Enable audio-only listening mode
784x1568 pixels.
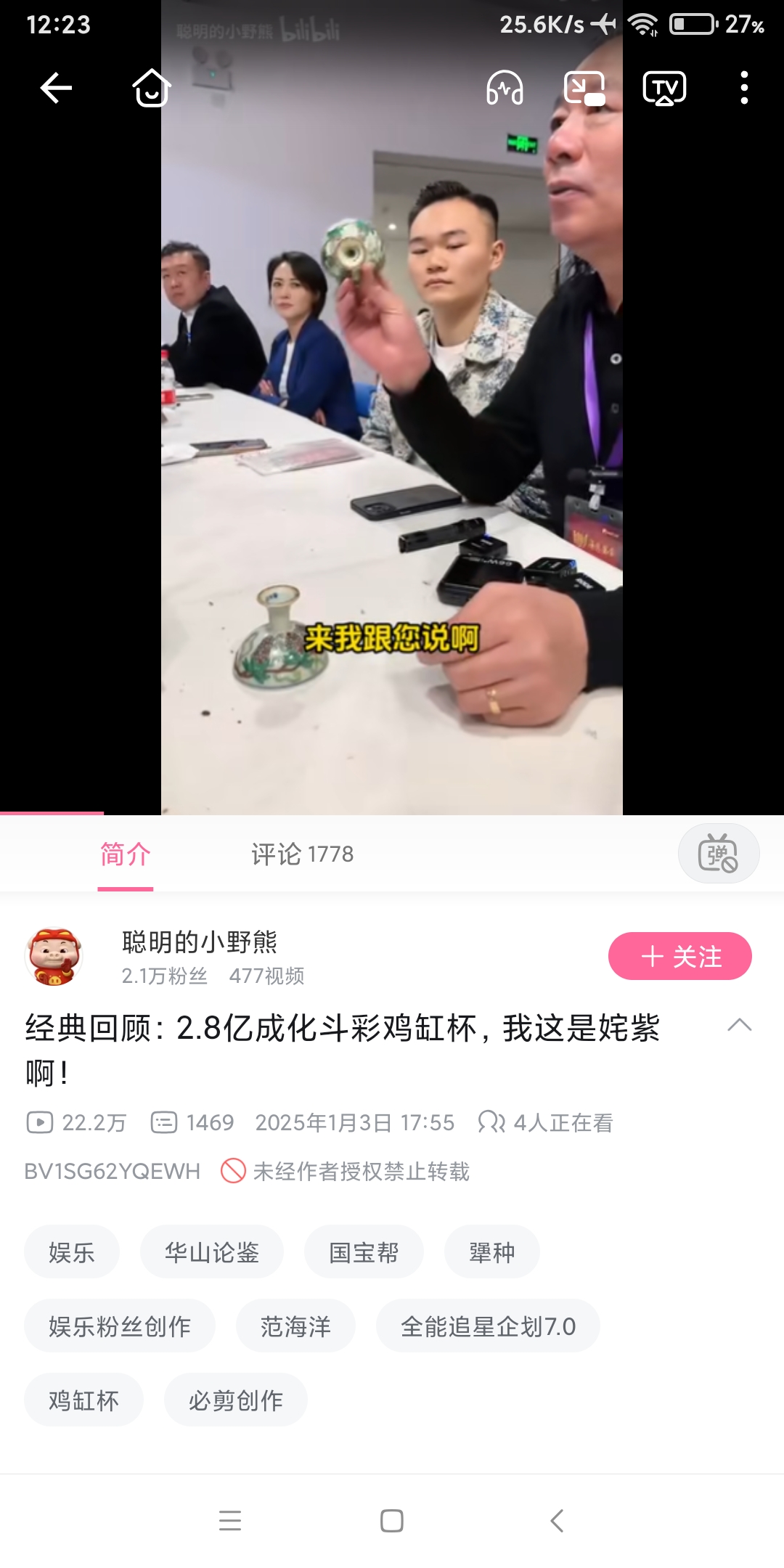505,89
